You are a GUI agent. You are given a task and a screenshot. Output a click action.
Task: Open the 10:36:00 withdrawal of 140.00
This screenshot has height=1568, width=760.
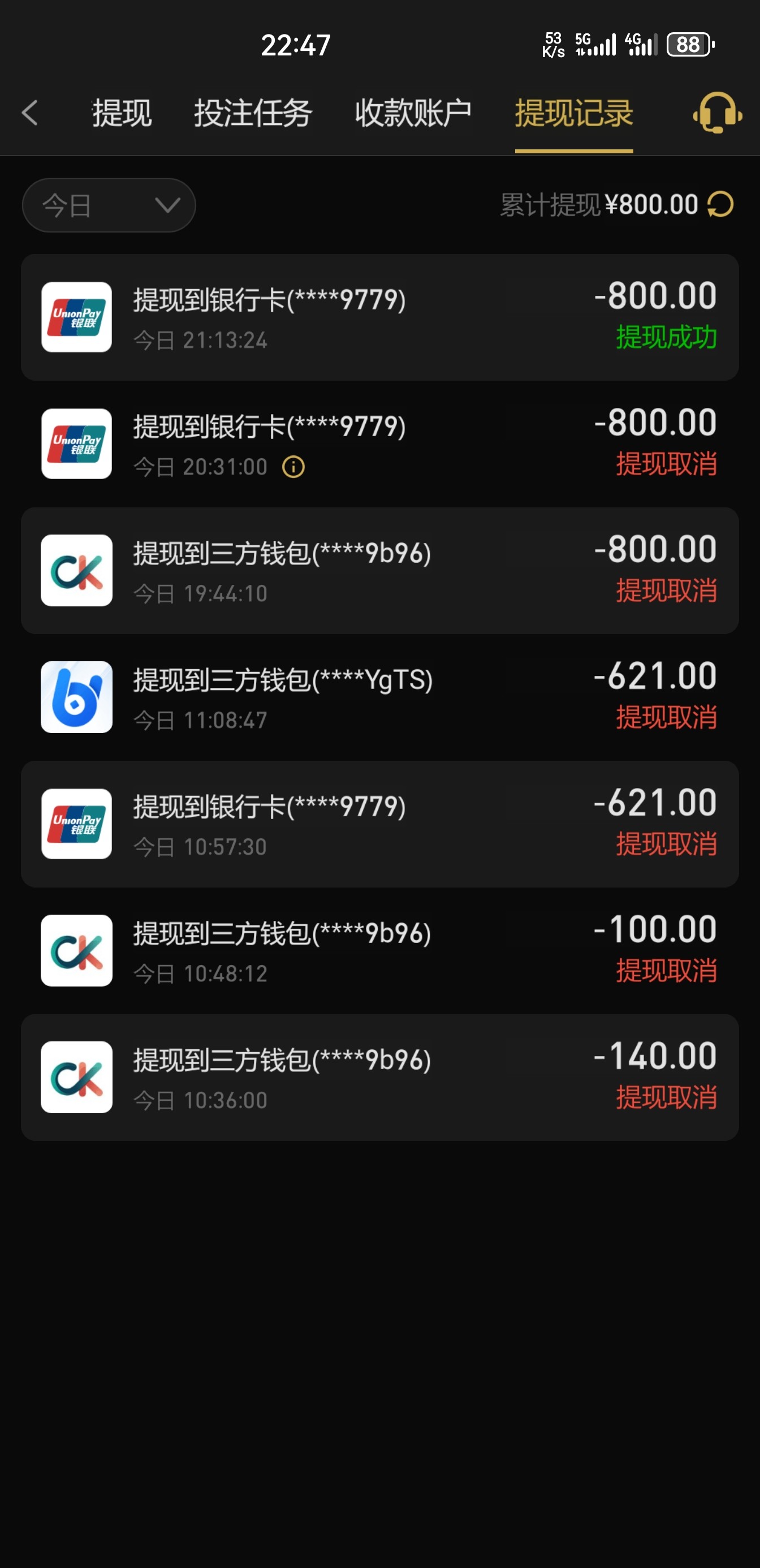pyautogui.click(x=379, y=1078)
